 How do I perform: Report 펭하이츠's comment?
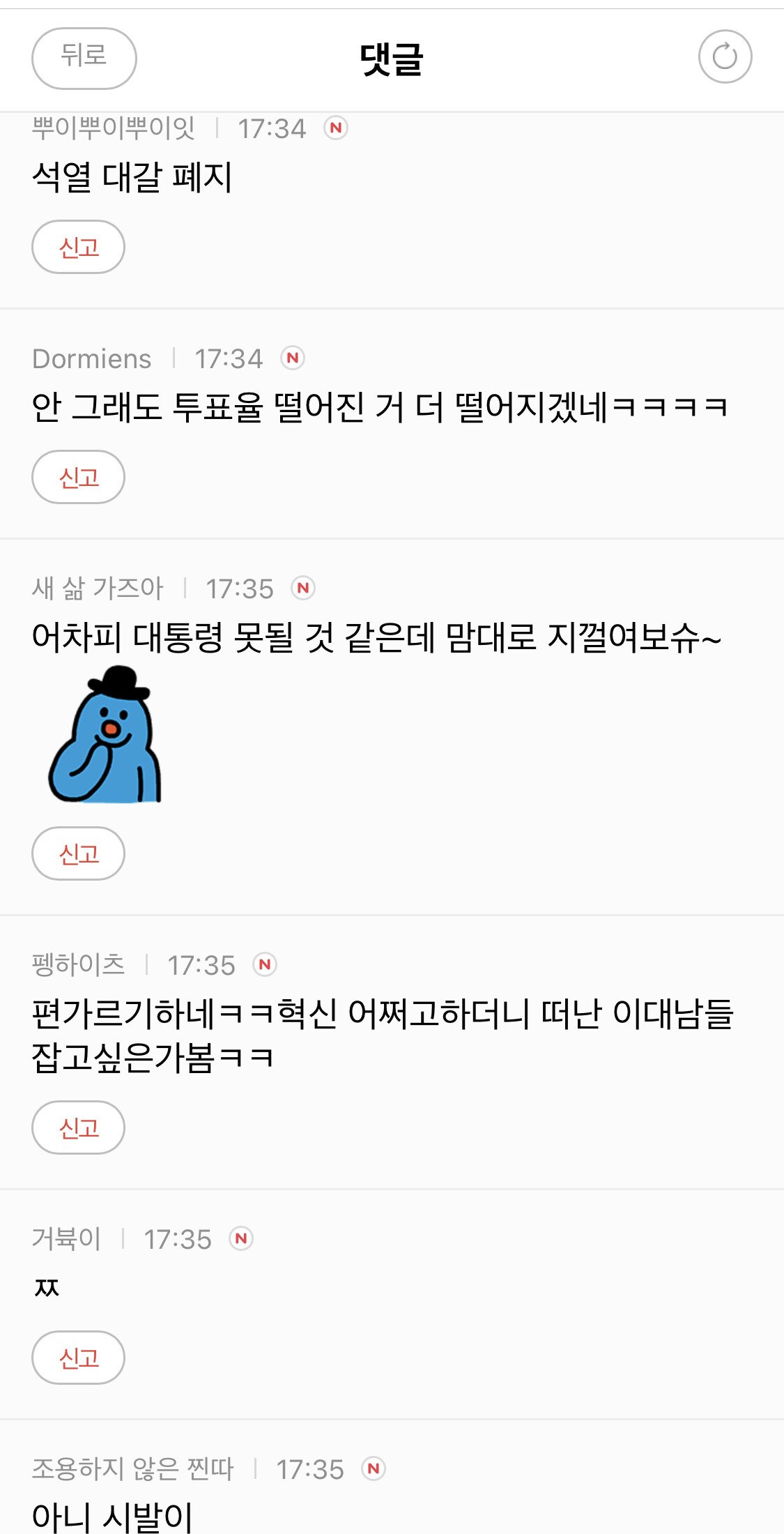78,1127
